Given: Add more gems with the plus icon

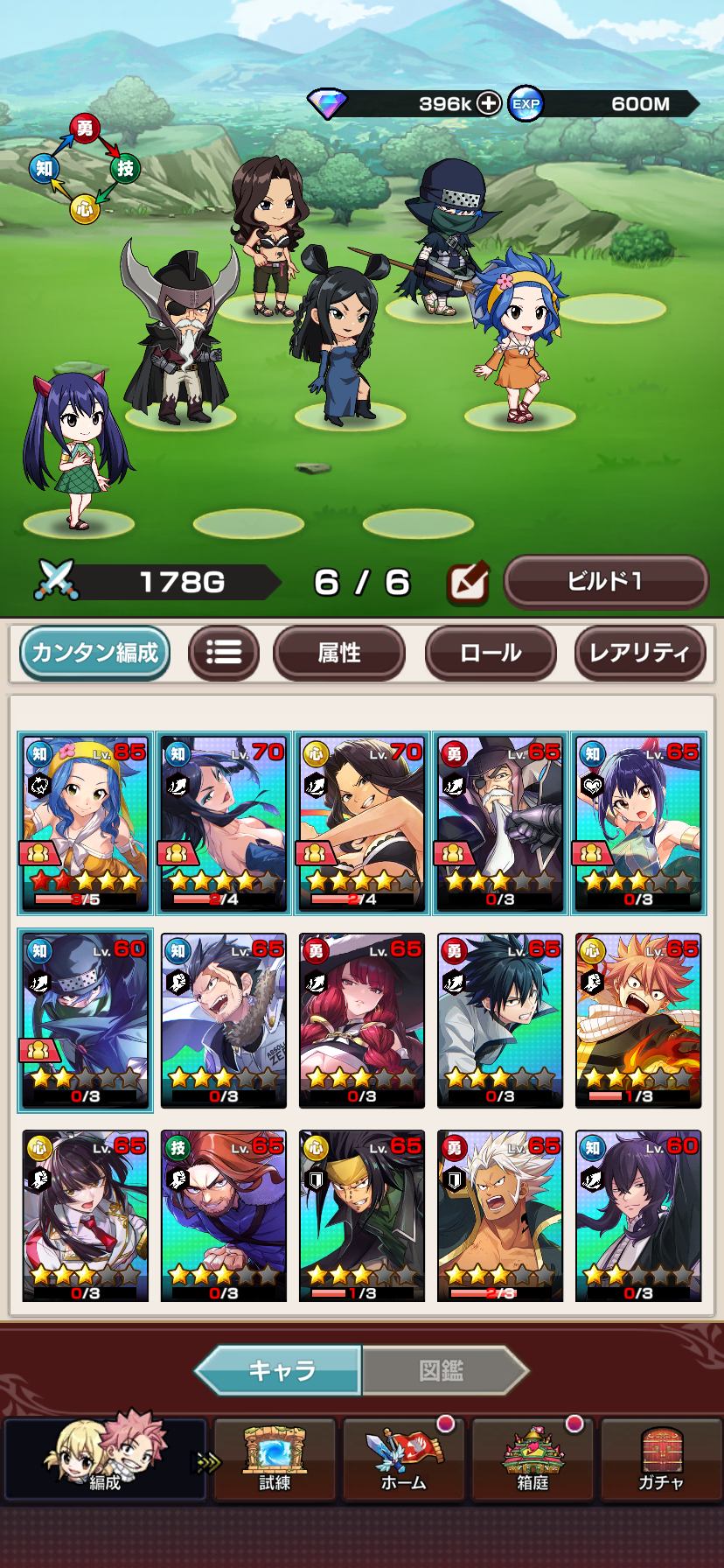Looking at the screenshot, I should (488, 103).
